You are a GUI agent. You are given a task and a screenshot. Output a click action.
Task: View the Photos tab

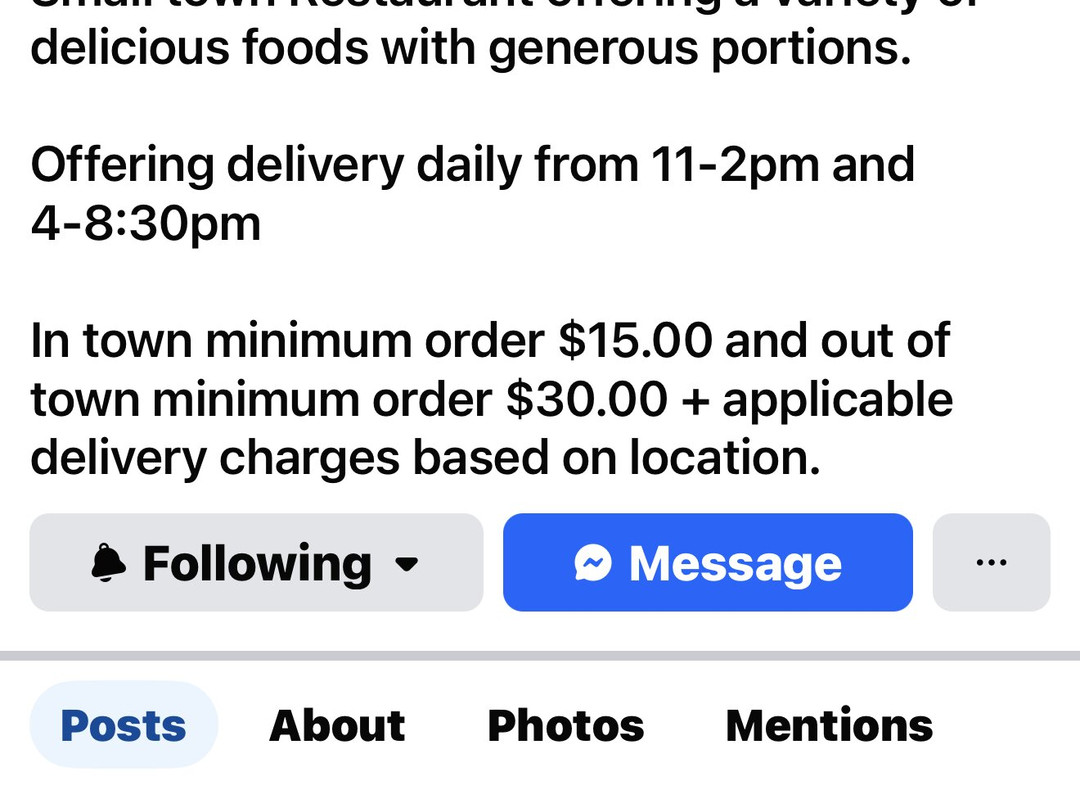pos(565,725)
